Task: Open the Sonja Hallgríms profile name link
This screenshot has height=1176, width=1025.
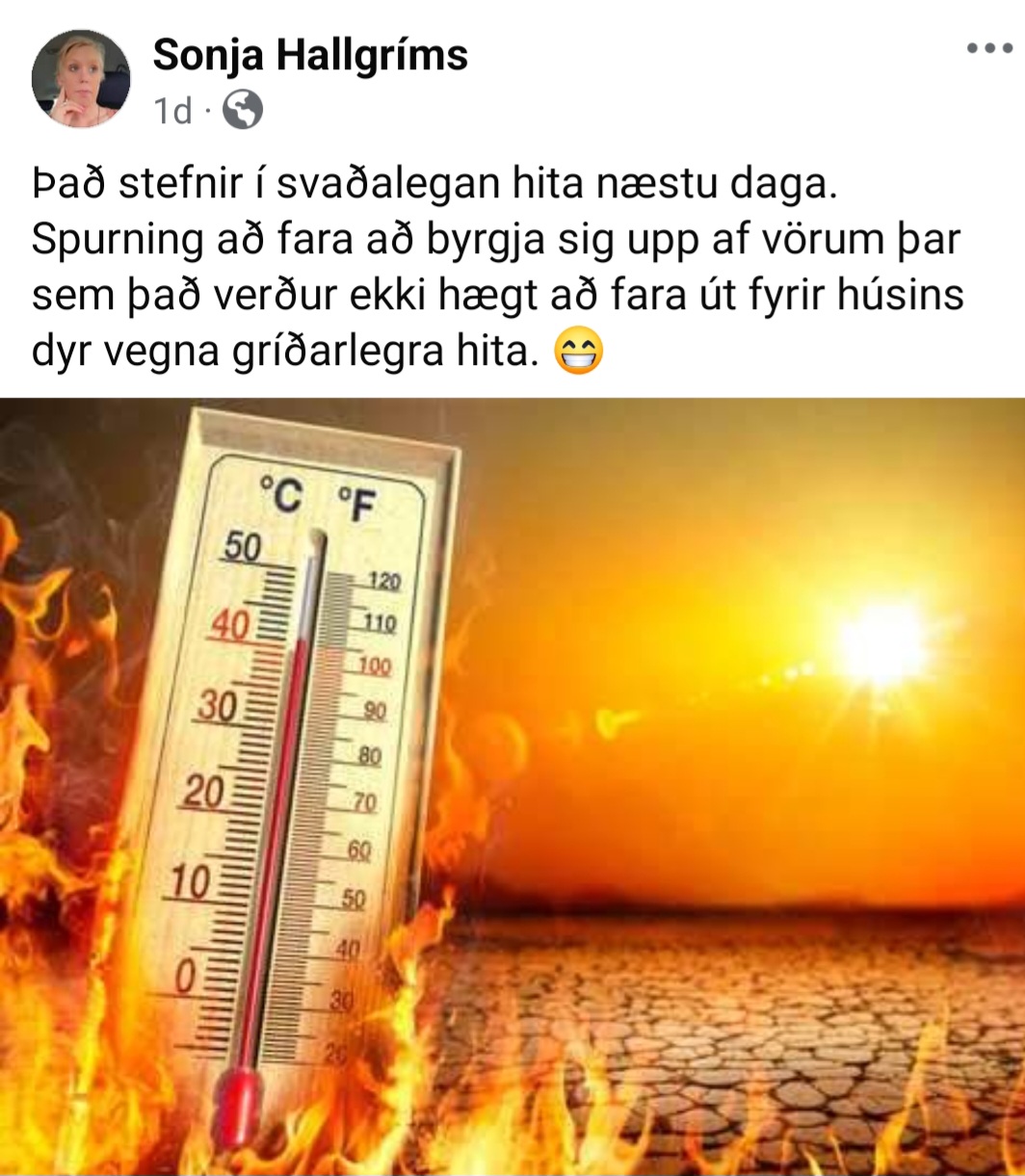Action: click(x=310, y=56)
